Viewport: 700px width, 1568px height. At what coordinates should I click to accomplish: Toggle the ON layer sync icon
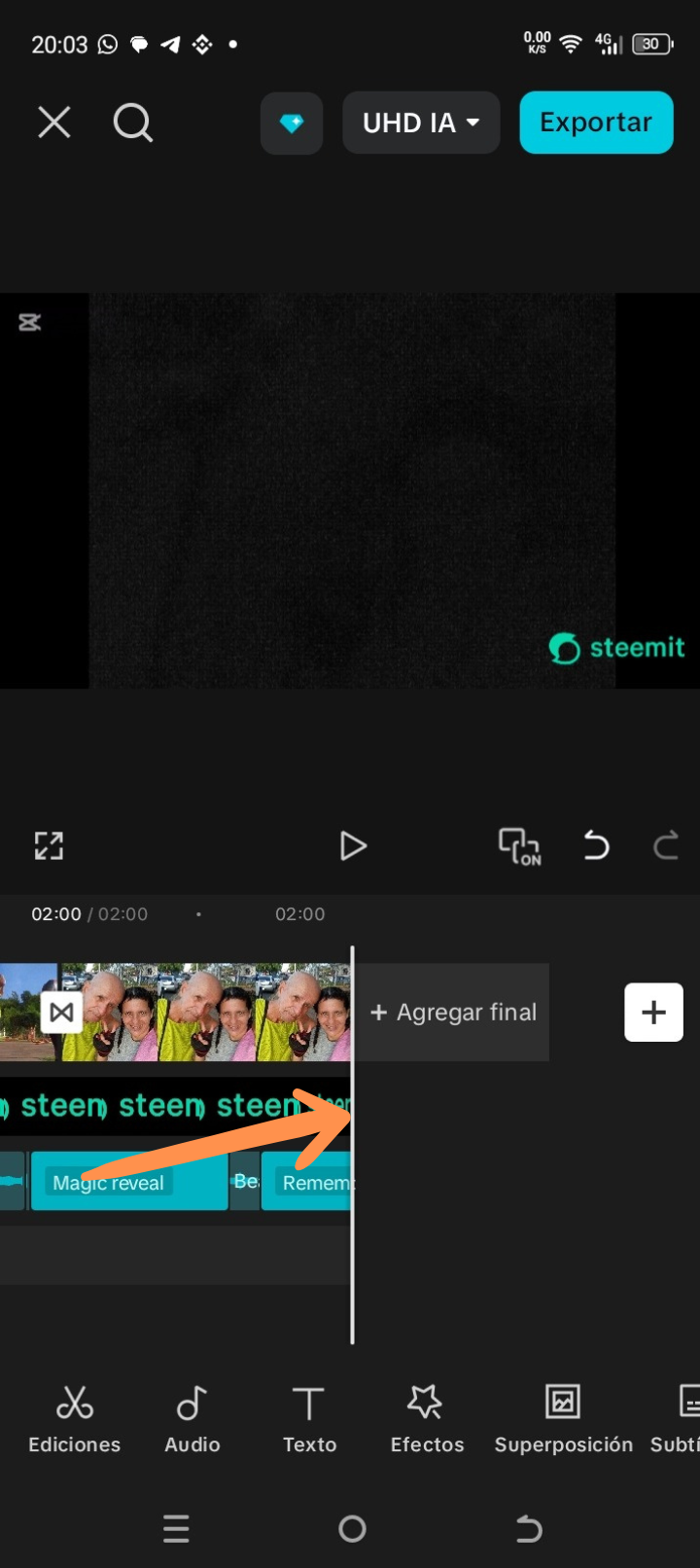[x=520, y=846]
